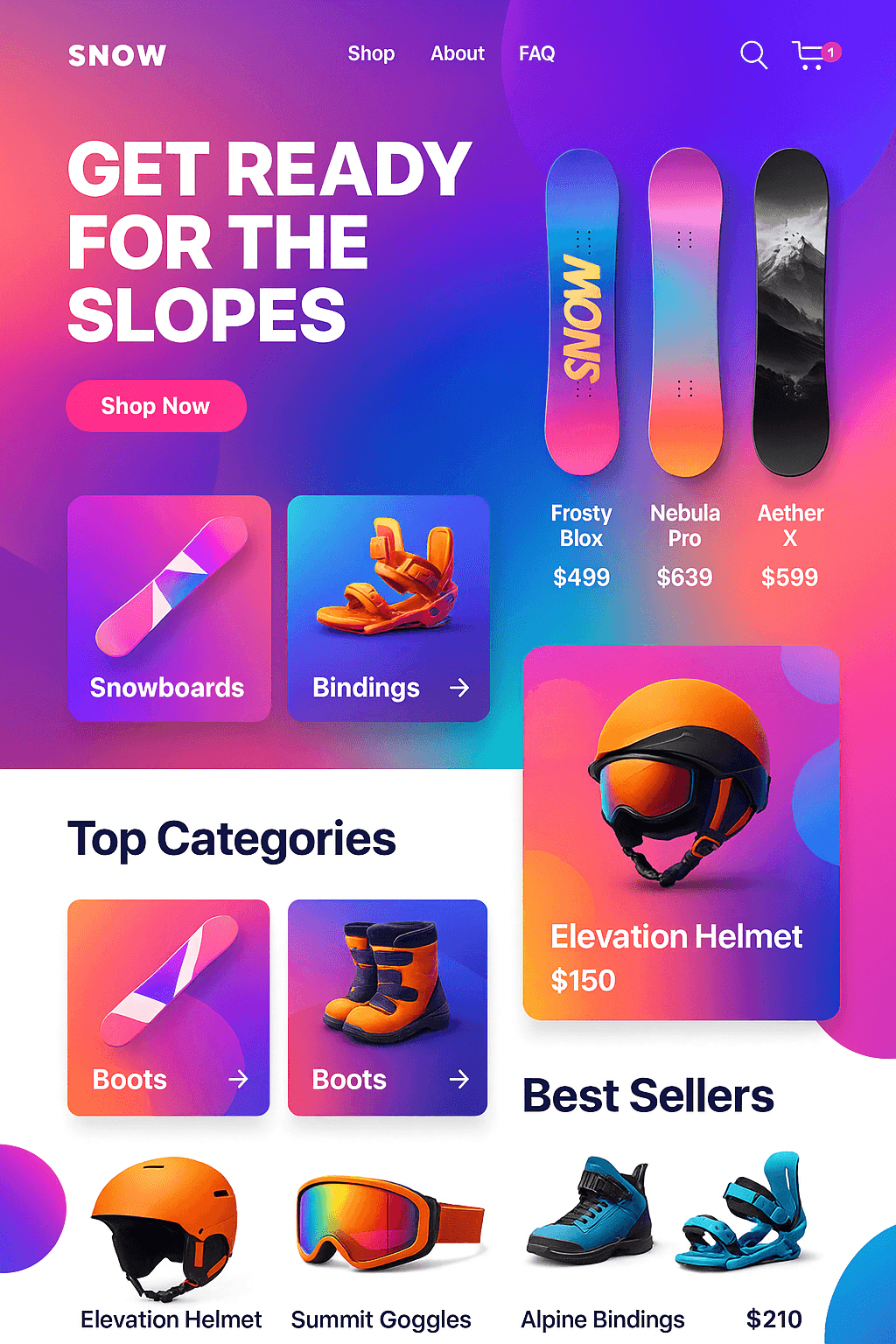Screen dimensions: 896x1344
Task: Open the Boots card showing a snowboard
Action: coord(169,1007)
